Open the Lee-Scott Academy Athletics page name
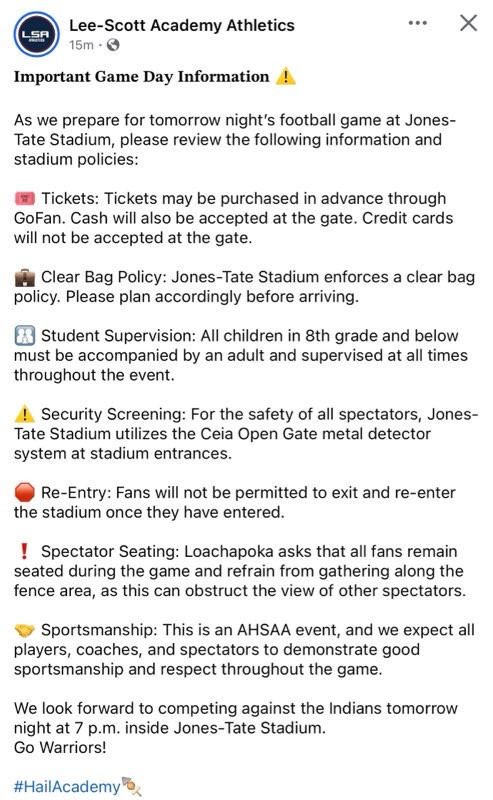 click(182, 25)
